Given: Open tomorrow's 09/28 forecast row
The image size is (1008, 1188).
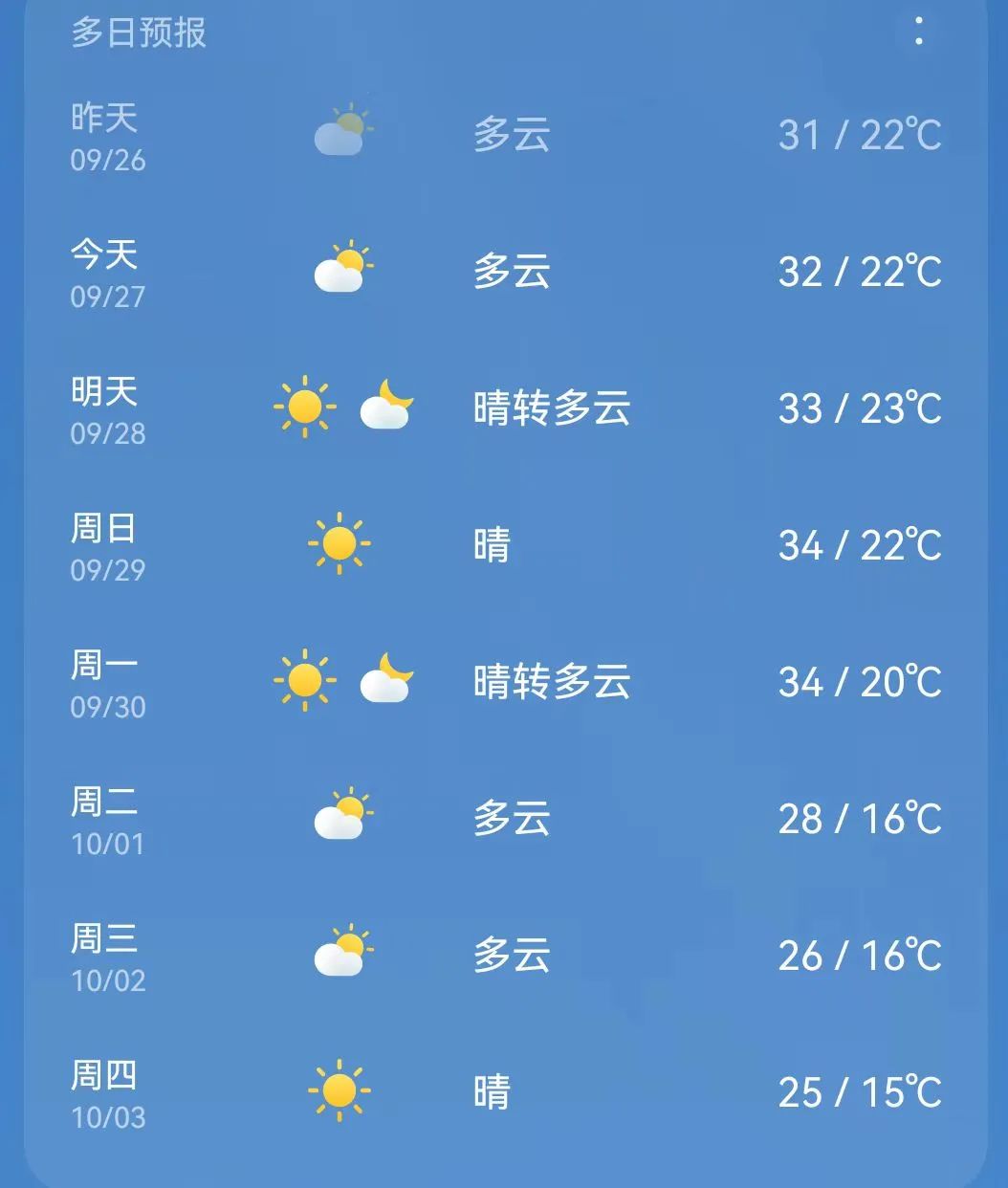Looking at the screenshot, I should [505, 409].
